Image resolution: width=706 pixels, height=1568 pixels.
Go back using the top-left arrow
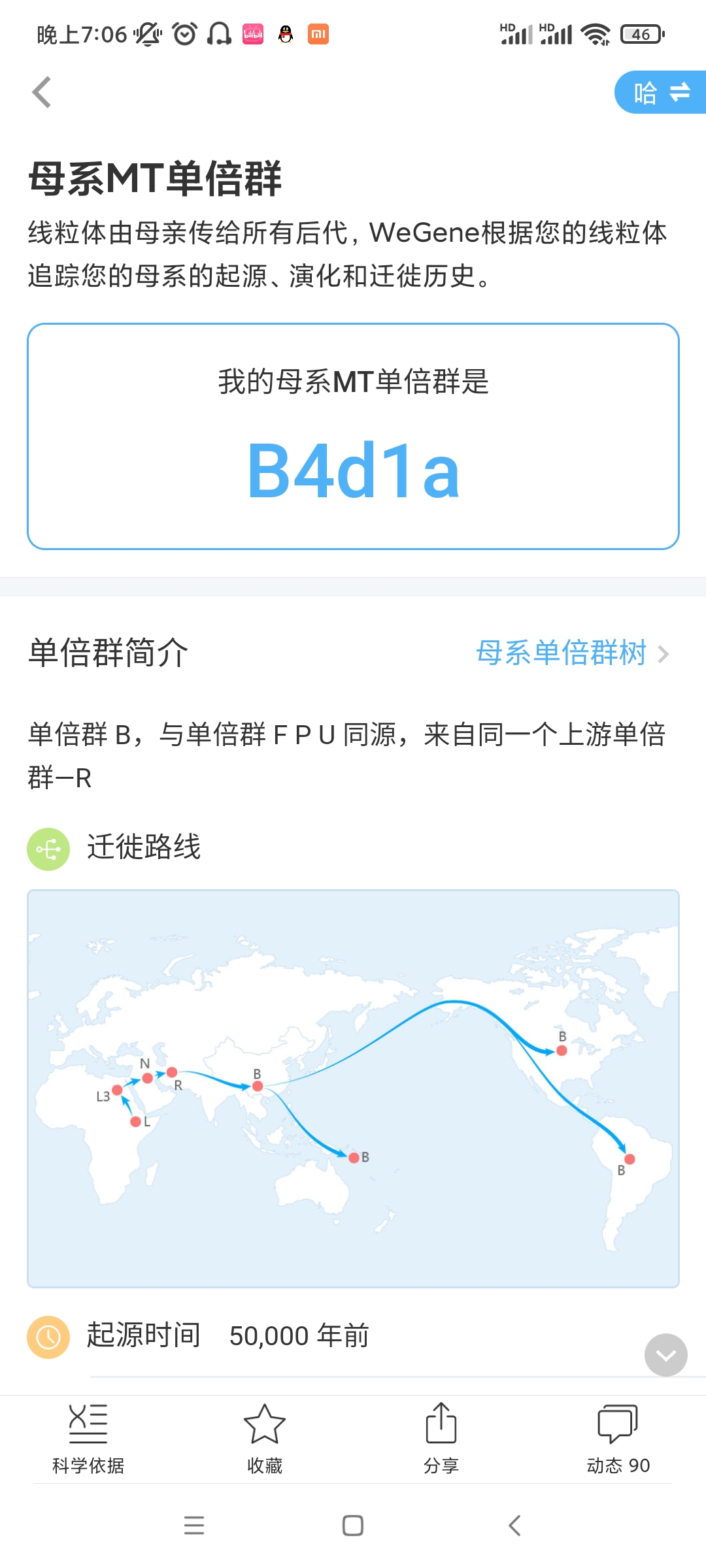42,92
